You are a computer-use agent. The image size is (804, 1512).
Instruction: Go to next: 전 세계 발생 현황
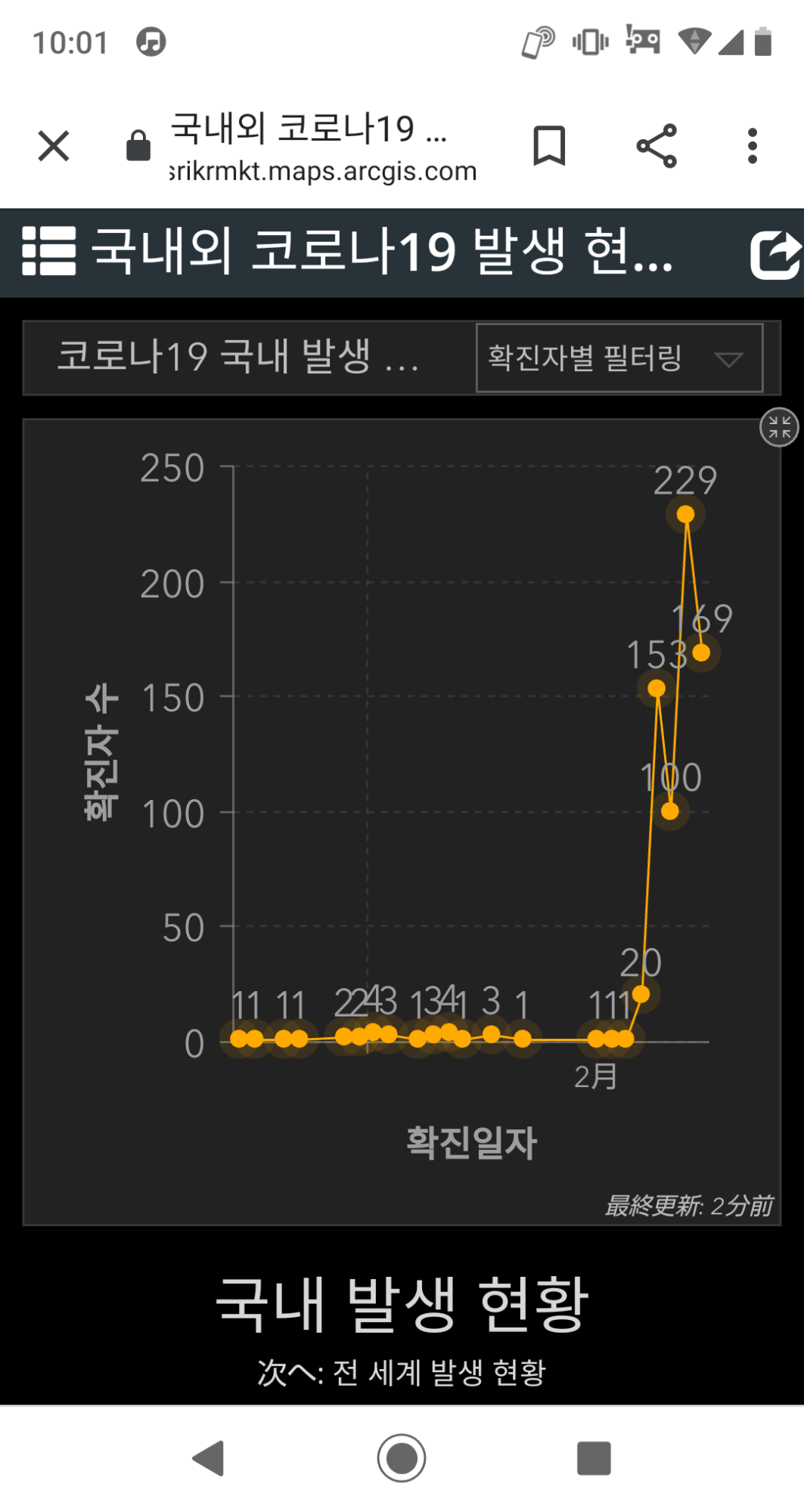click(x=402, y=1372)
